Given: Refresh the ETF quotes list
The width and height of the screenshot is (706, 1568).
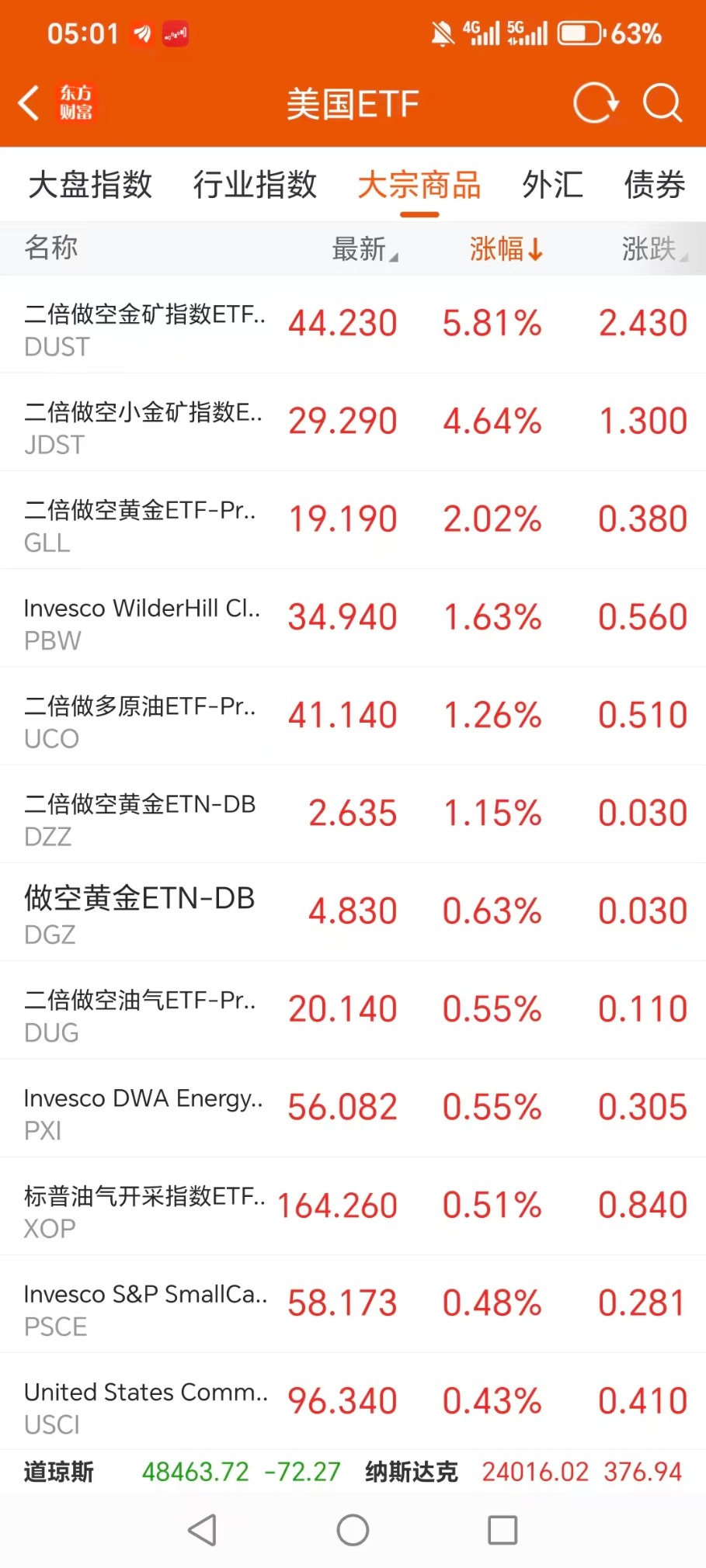Looking at the screenshot, I should tap(595, 103).
